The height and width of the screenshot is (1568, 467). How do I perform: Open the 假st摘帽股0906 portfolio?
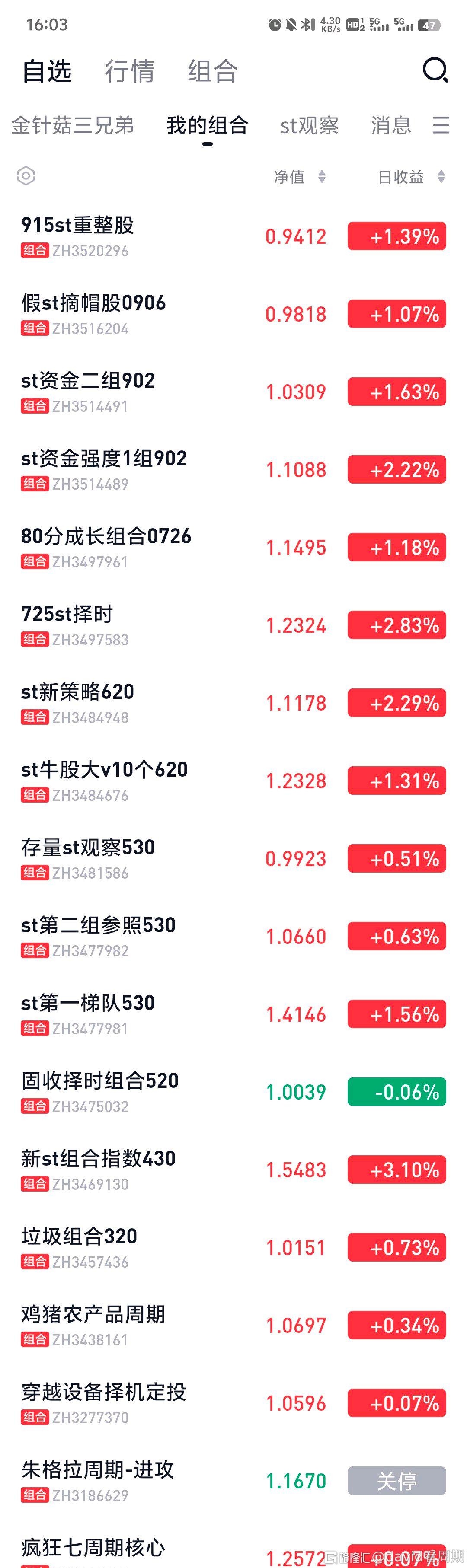[x=93, y=303]
